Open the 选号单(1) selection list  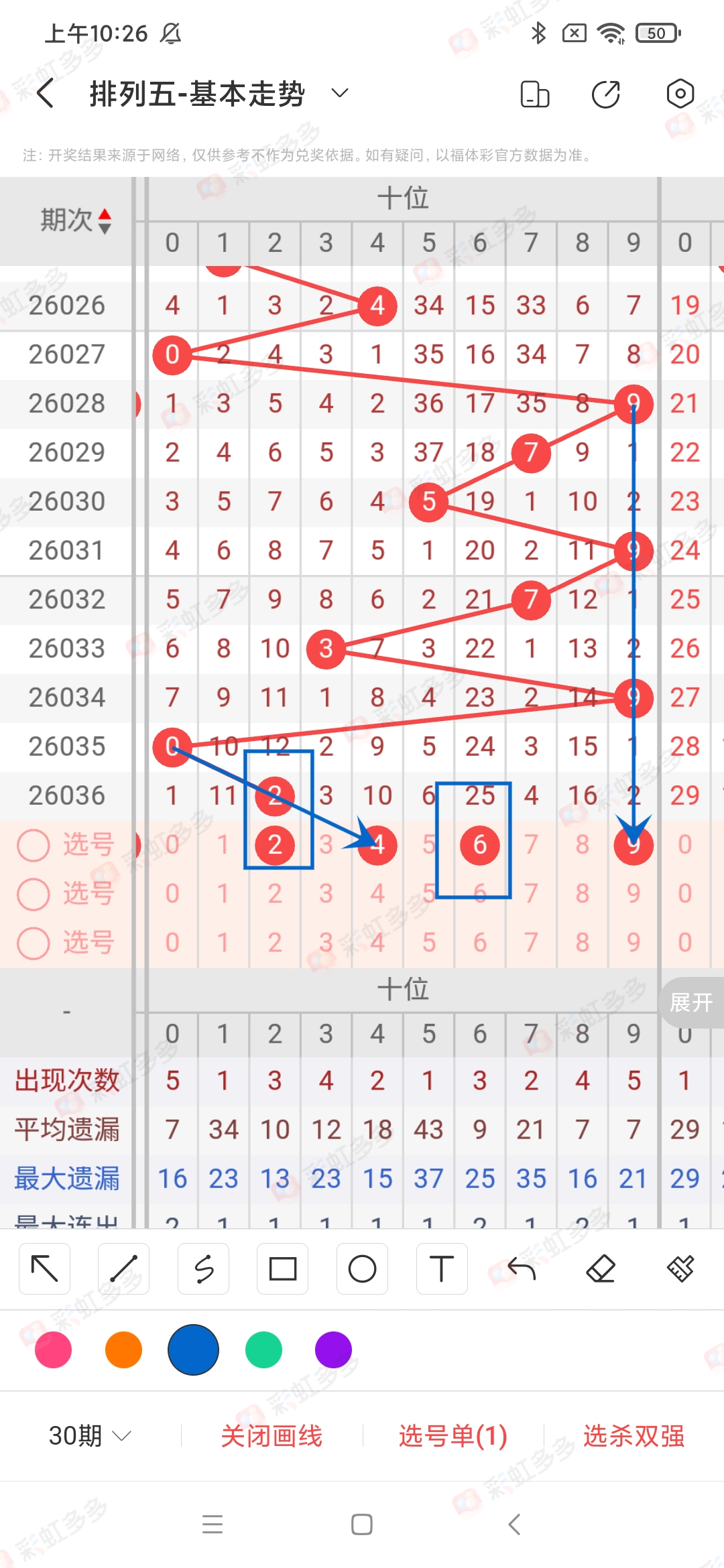[451, 1435]
